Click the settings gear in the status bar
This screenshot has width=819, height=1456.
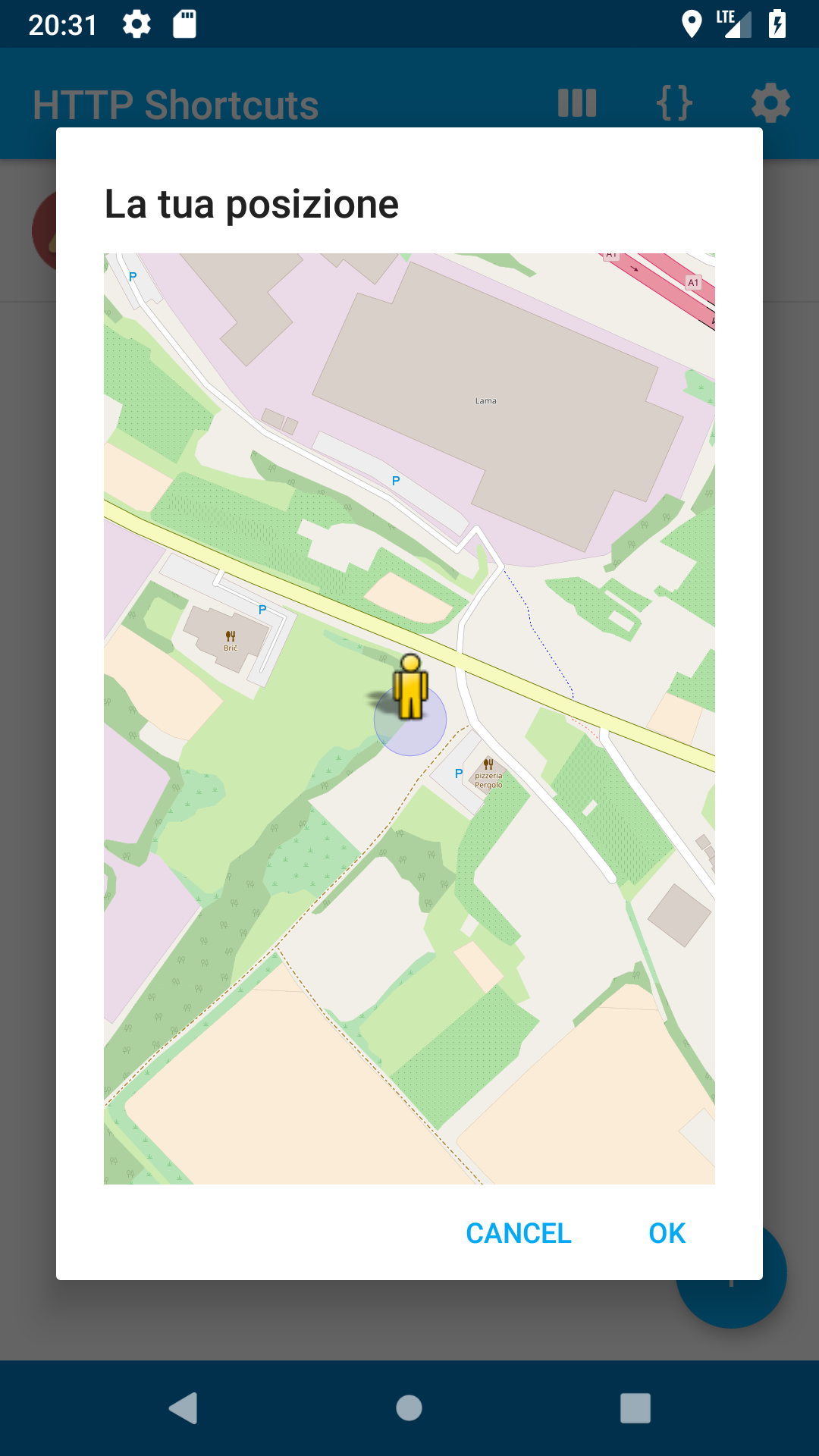[x=136, y=24]
